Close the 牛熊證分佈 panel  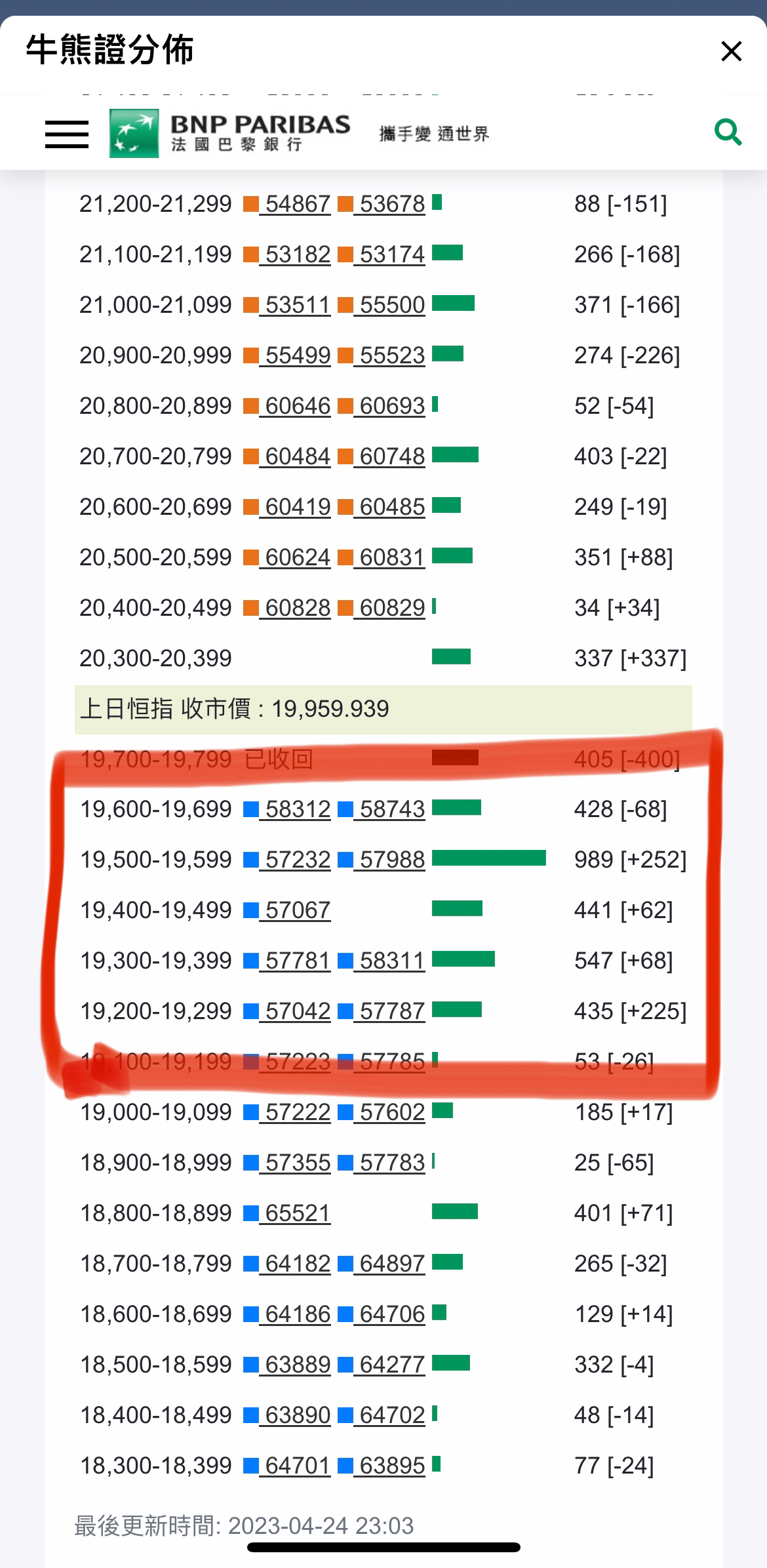click(731, 51)
